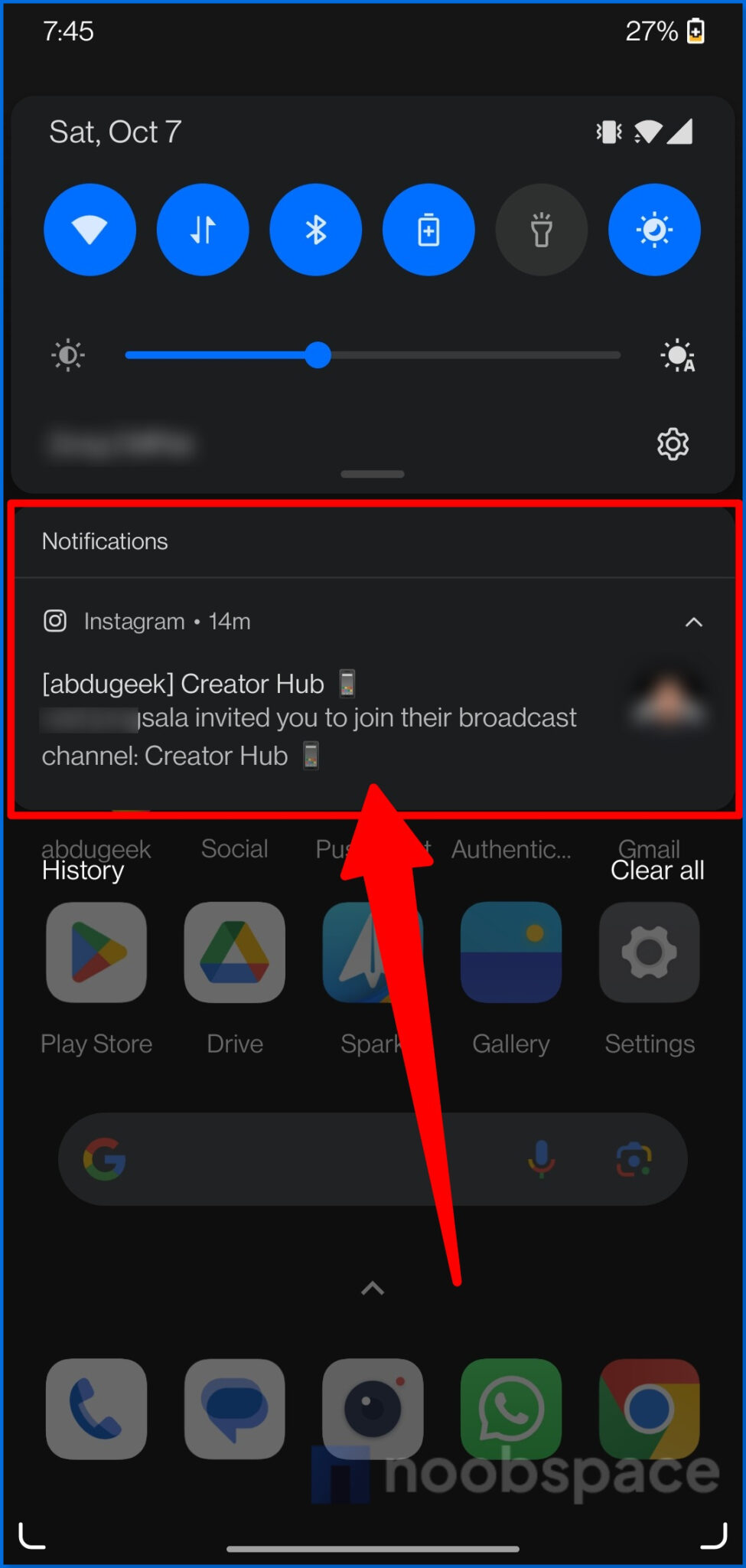The width and height of the screenshot is (746, 1568).
Task: Turn off the mobile data tile
Action: point(203,230)
